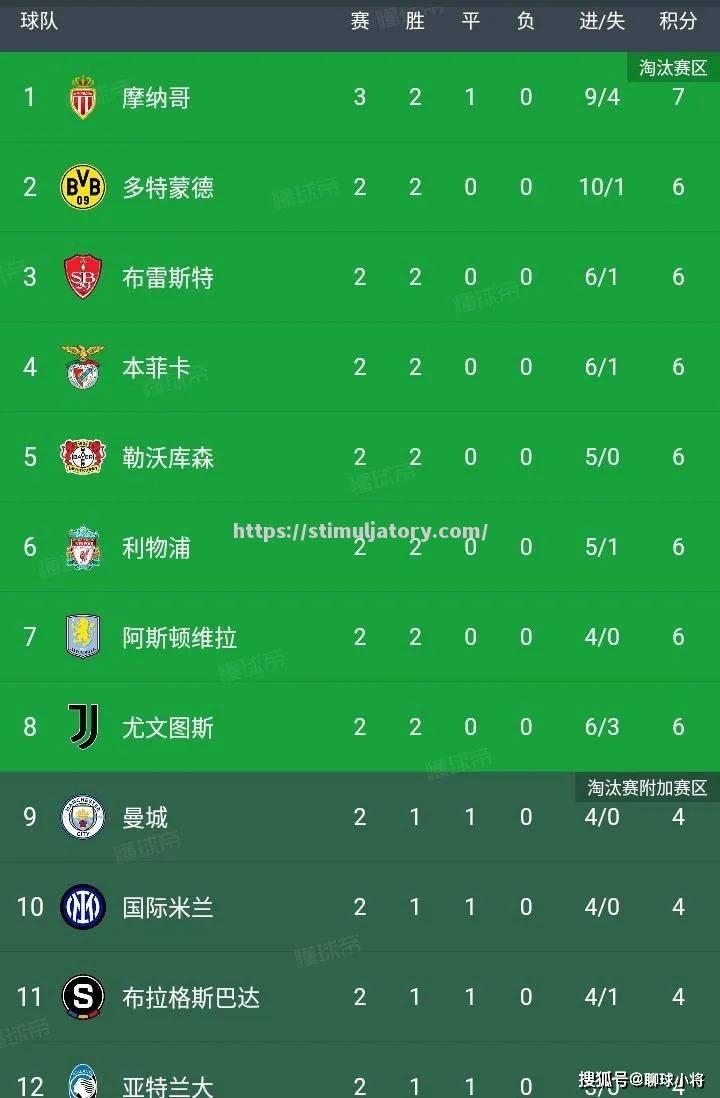Screen dimensions: 720x1098
Task: Click the Aston Villa badge
Action: (83, 637)
